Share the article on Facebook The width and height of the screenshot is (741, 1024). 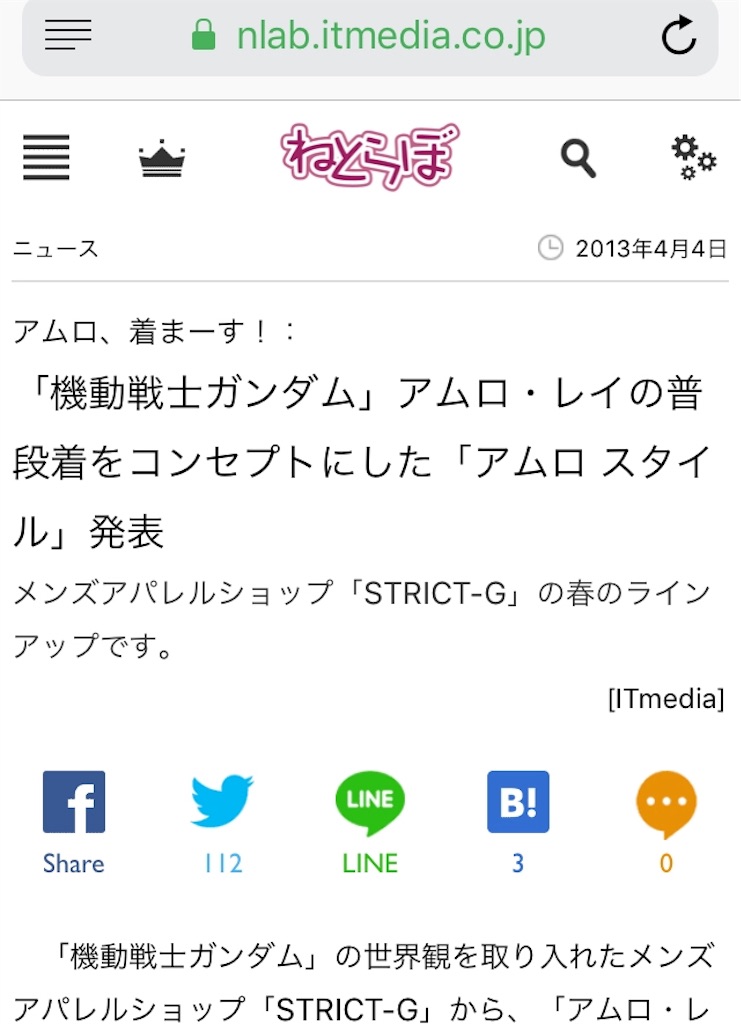coord(73,800)
